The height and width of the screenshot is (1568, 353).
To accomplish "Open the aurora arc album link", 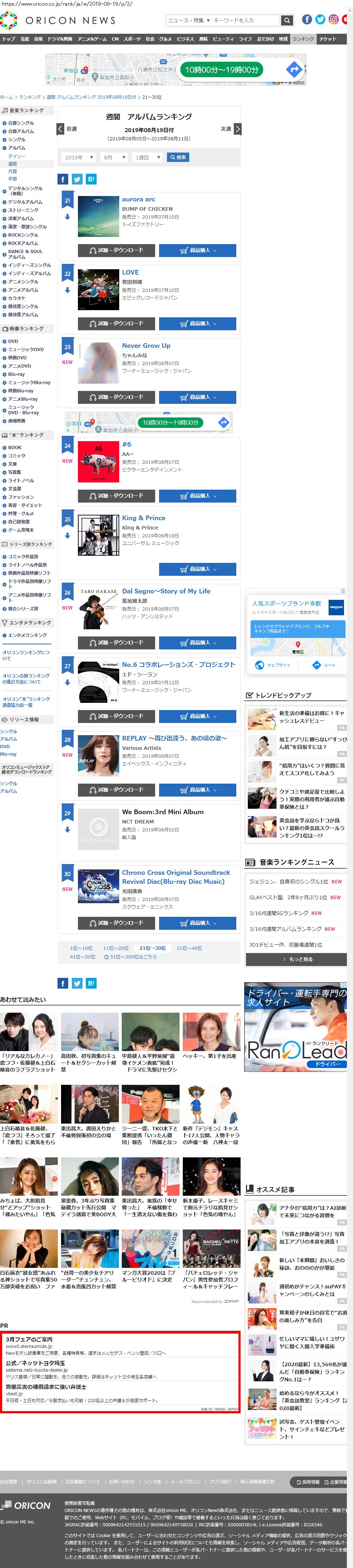I will 138,199.
